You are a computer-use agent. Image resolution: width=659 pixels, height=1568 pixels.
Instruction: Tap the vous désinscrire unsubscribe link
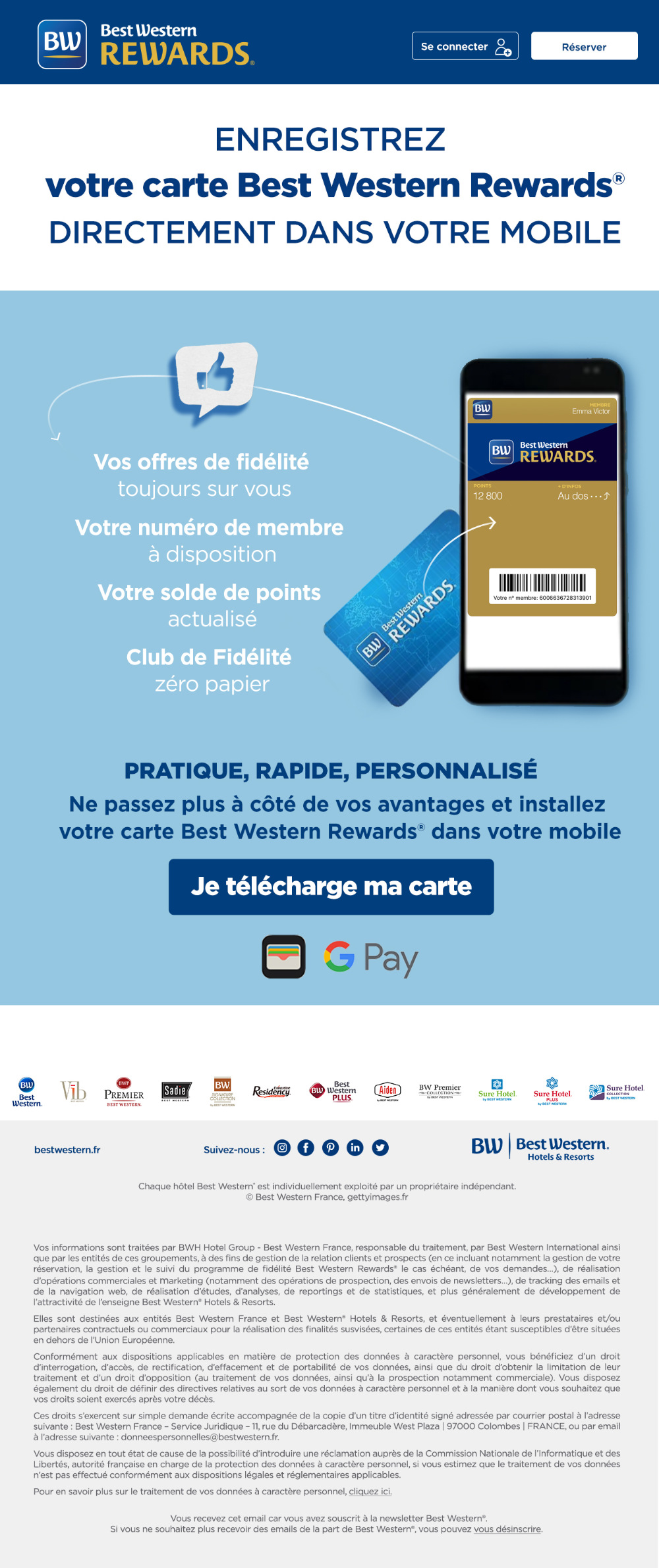tap(507, 1528)
